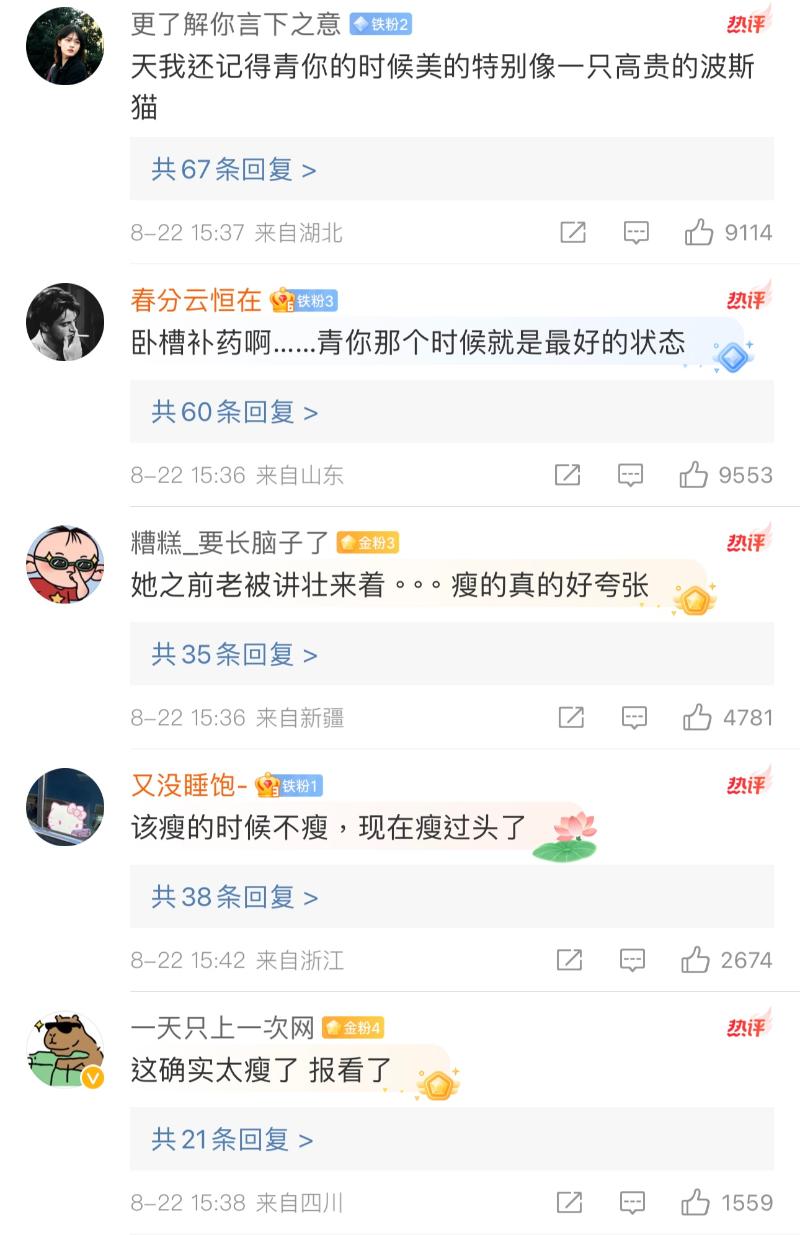Like the comment from 四川
Image resolution: width=800 pixels, height=1235 pixels.
695,1202
